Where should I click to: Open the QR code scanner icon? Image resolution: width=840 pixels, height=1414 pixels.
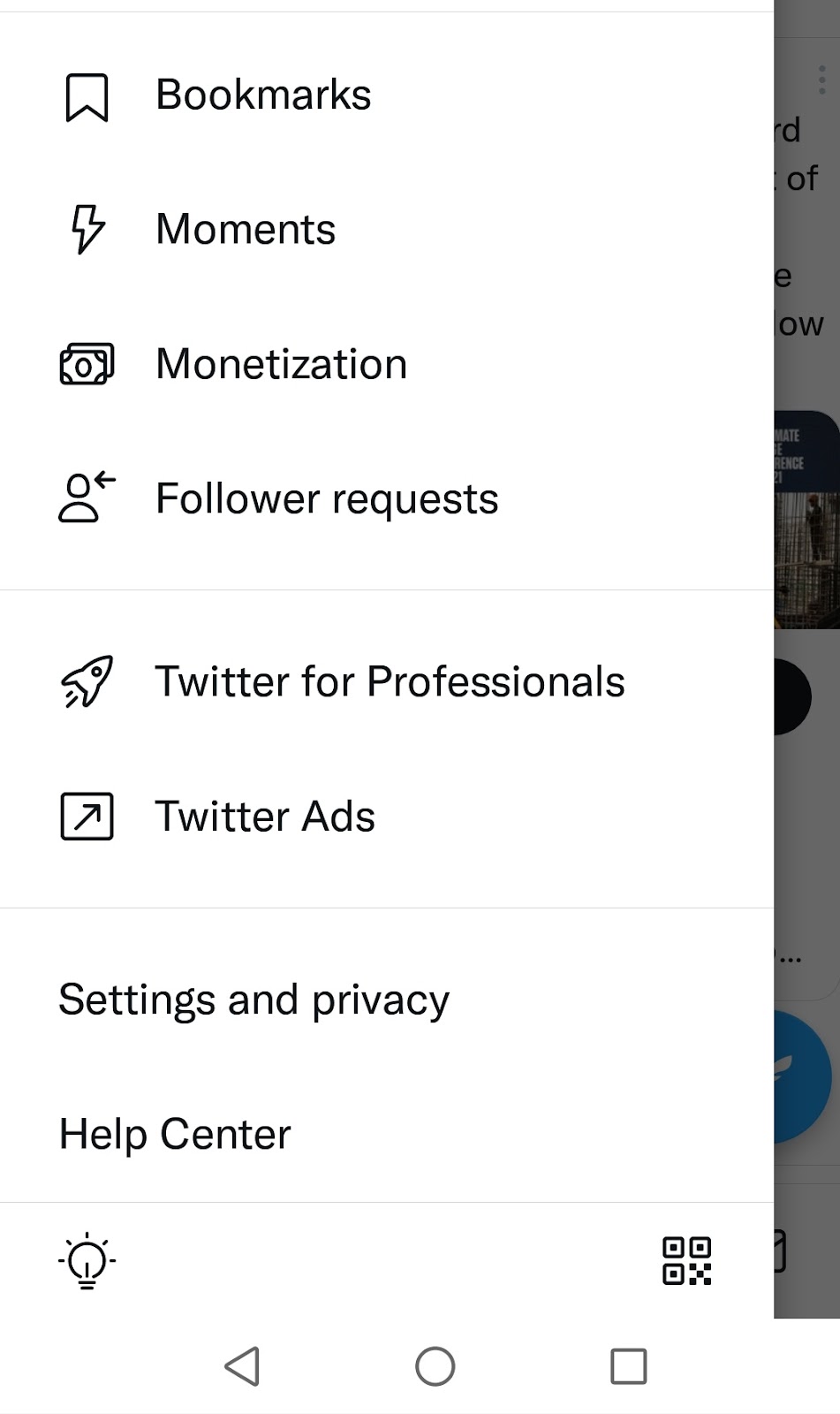tap(687, 1260)
